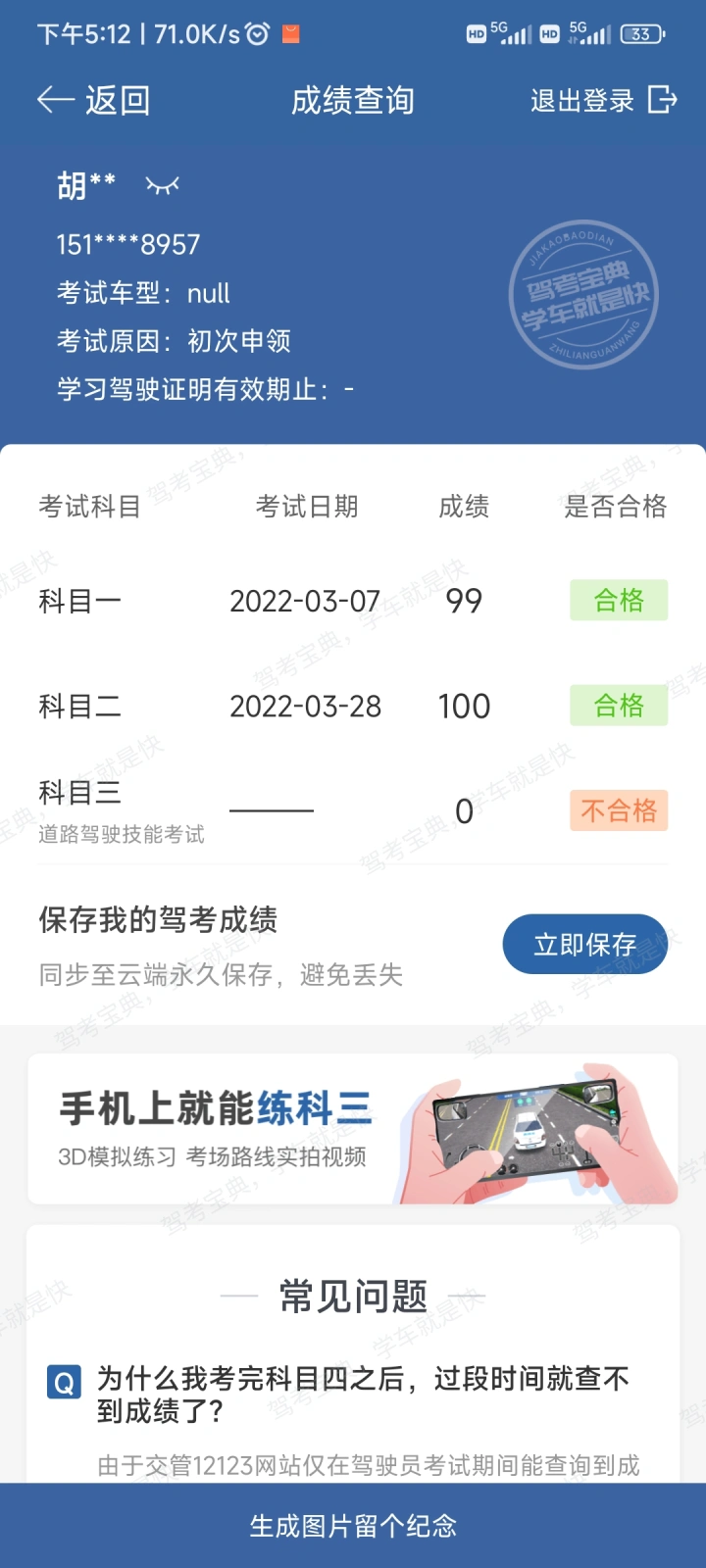
Task: Open the 手机上就能练科三 banner
Action: pyautogui.click(x=353, y=1129)
